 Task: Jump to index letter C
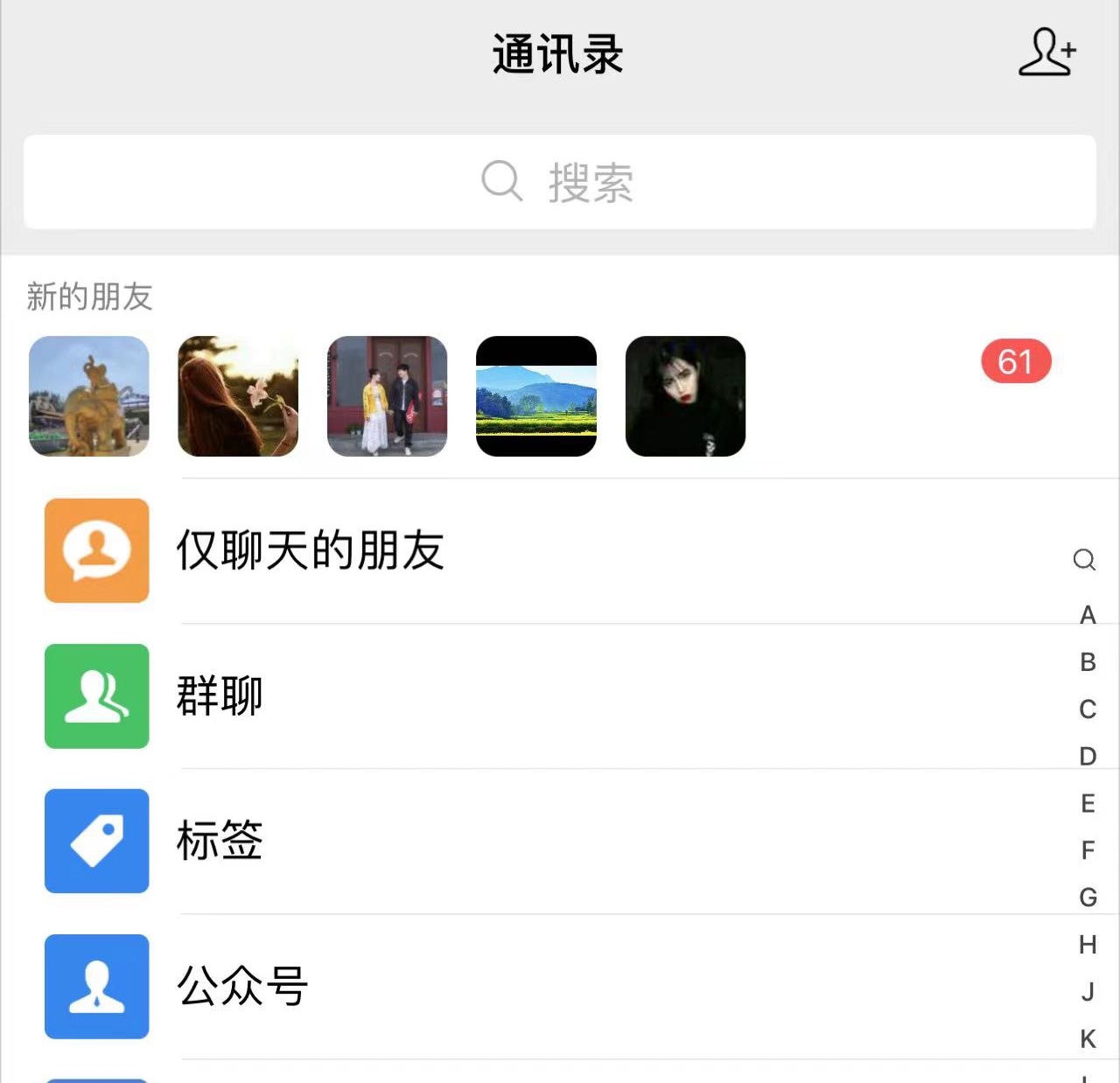click(x=1088, y=709)
